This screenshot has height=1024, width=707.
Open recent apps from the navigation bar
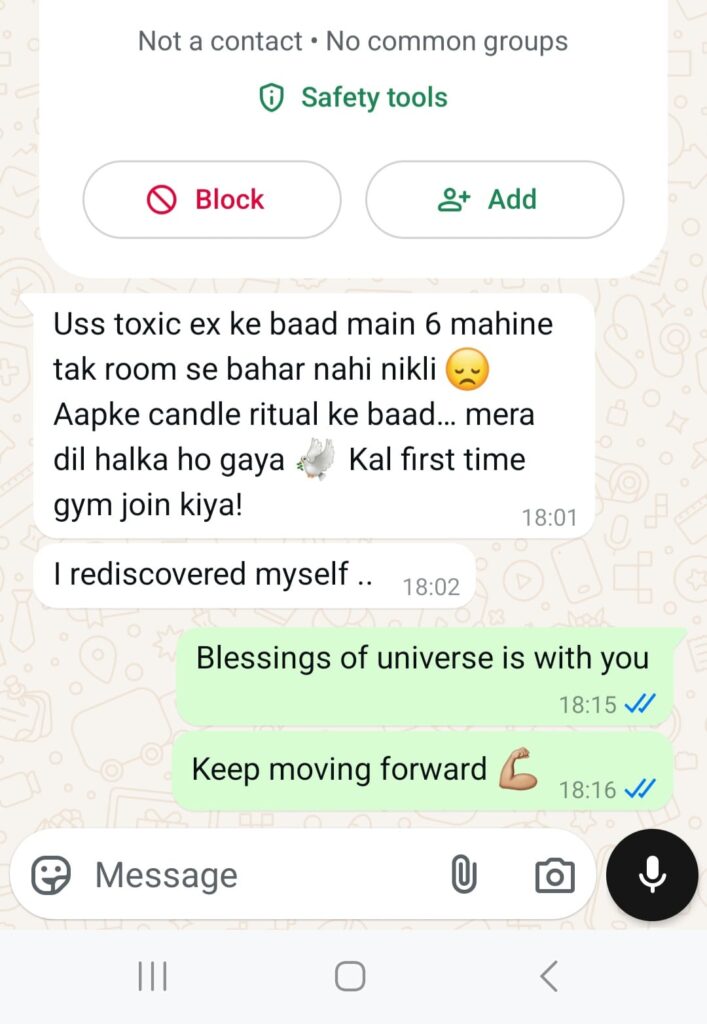click(x=152, y=976)
